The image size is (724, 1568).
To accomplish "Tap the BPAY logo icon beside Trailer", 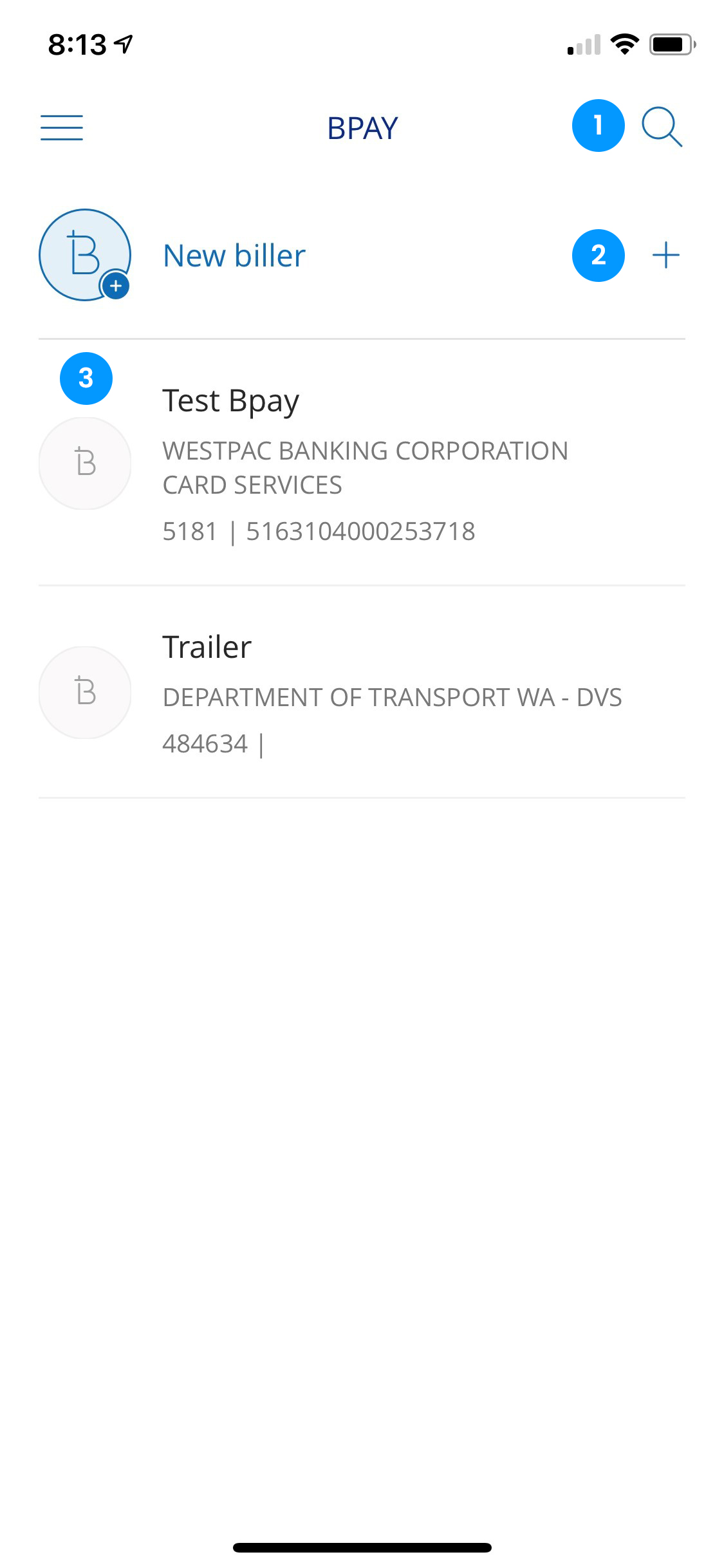I will [84, 693].
